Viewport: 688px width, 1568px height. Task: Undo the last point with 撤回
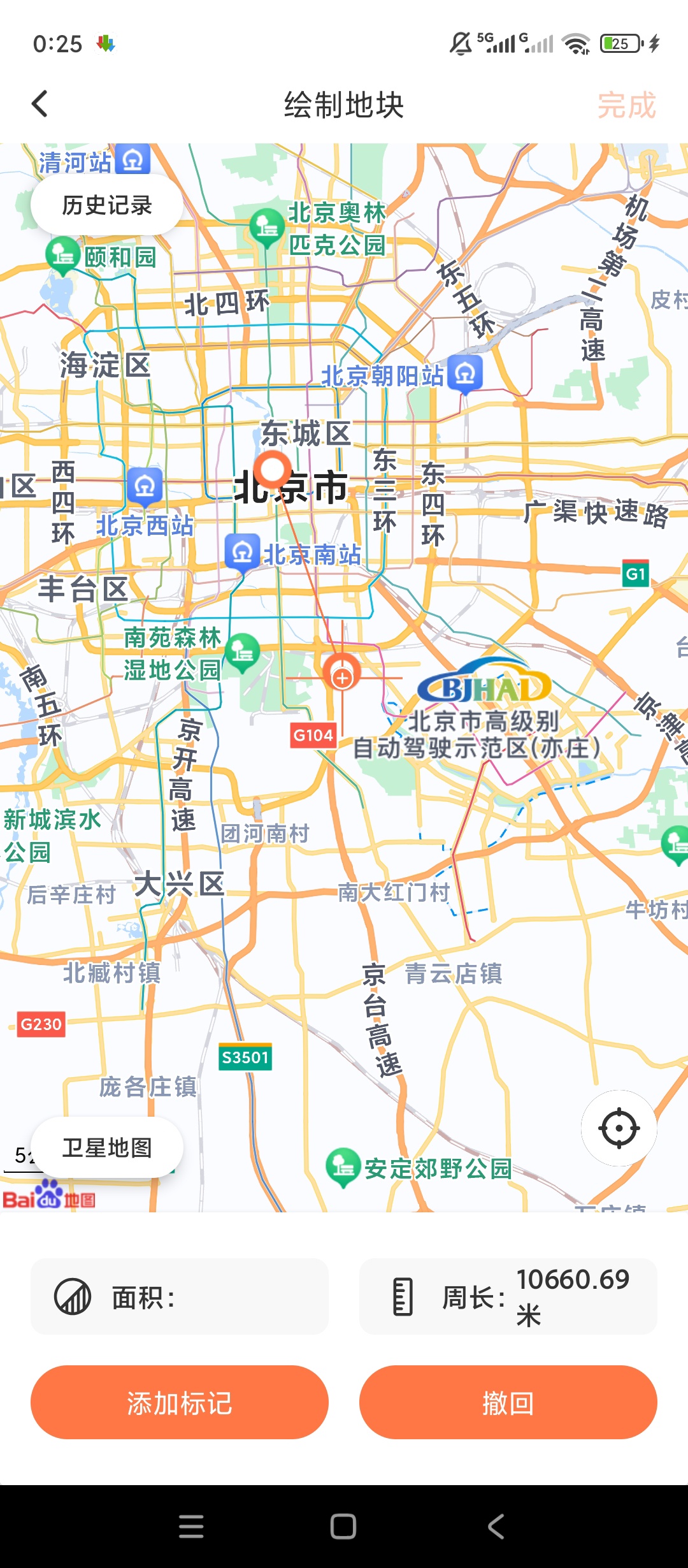[508, 1402]
